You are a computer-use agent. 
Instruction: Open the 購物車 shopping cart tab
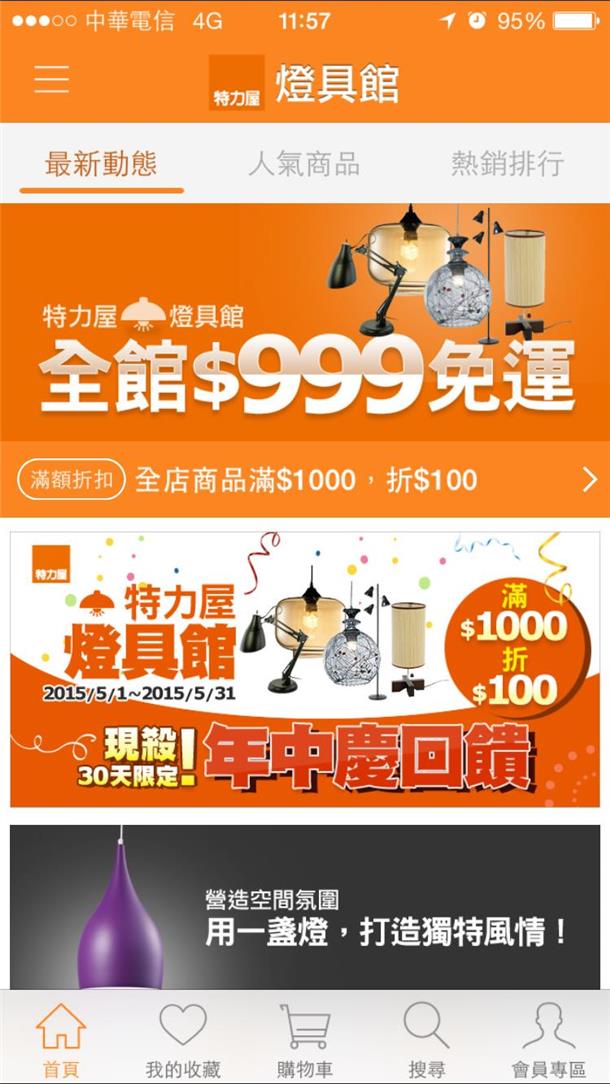click(x=305, y=1040)
